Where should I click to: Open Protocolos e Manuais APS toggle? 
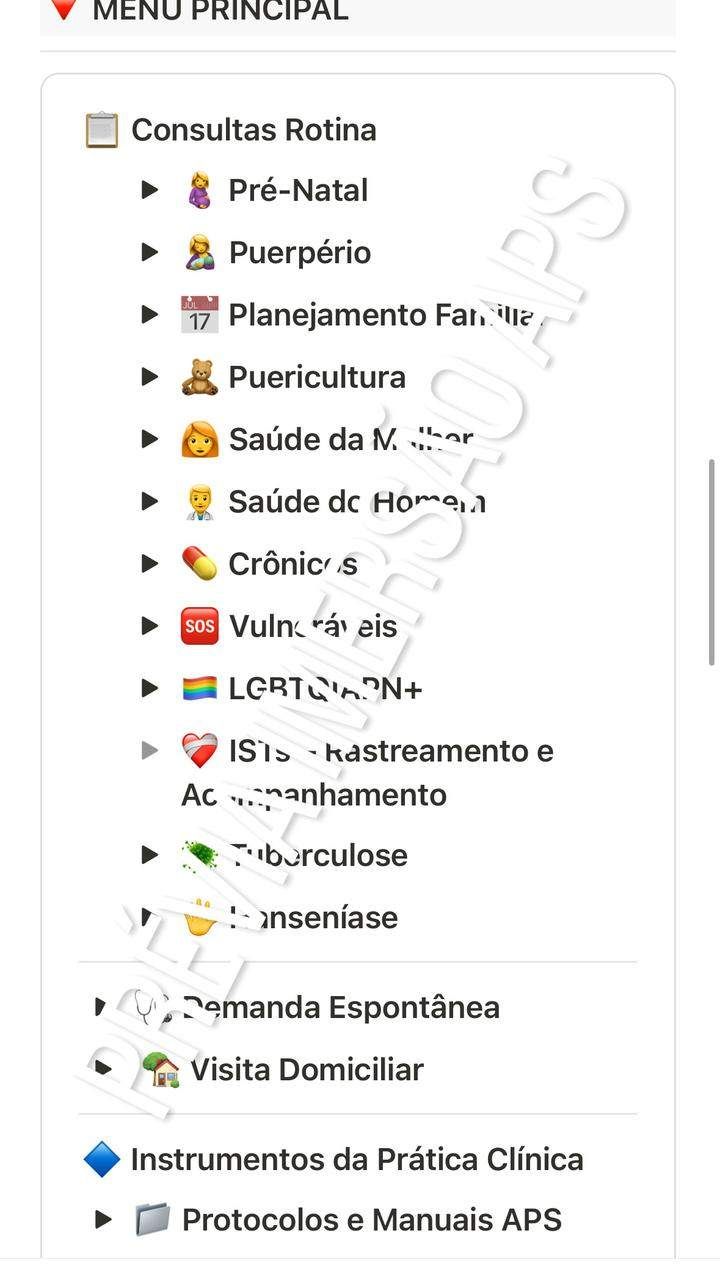[x=102, y=1219]
